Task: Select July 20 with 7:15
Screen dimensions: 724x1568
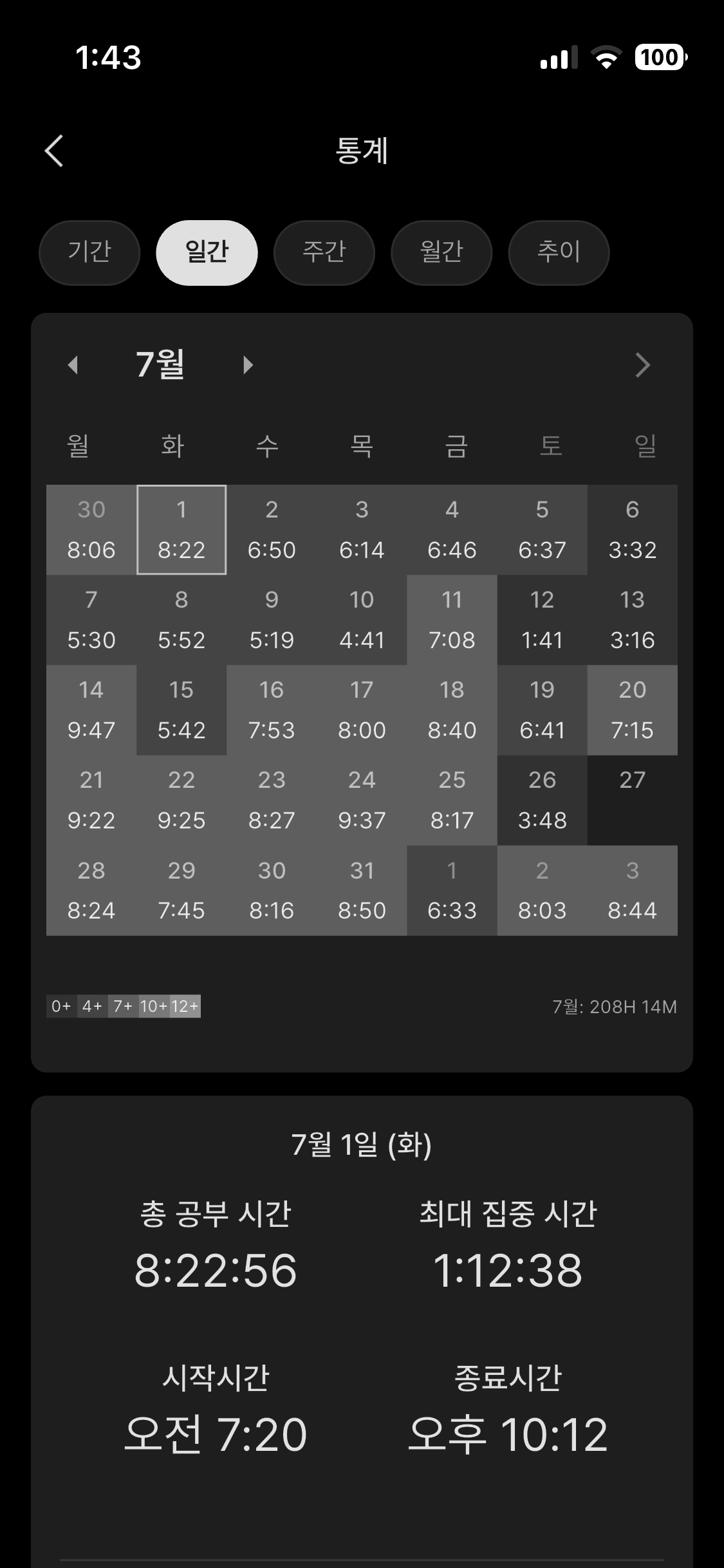Action: [x=632, y=710]
